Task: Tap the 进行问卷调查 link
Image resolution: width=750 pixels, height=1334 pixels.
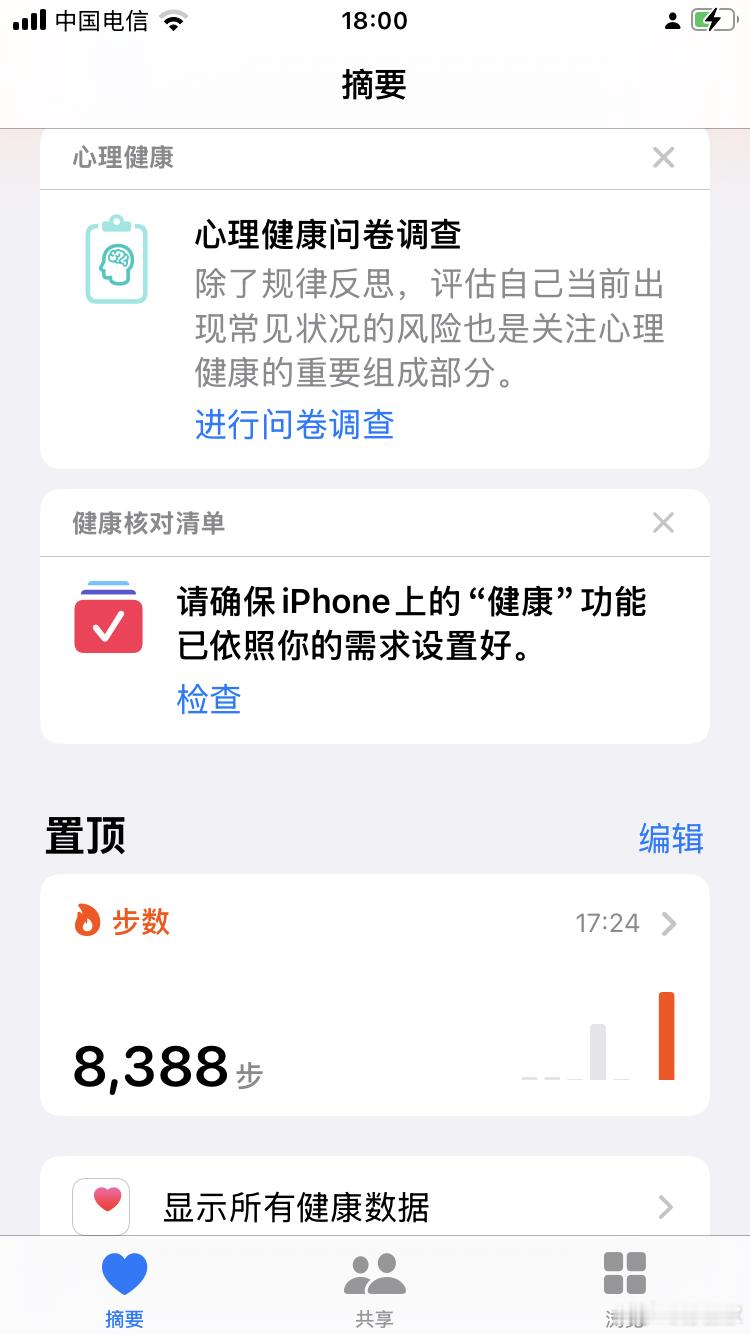Action: coord(293,426)
